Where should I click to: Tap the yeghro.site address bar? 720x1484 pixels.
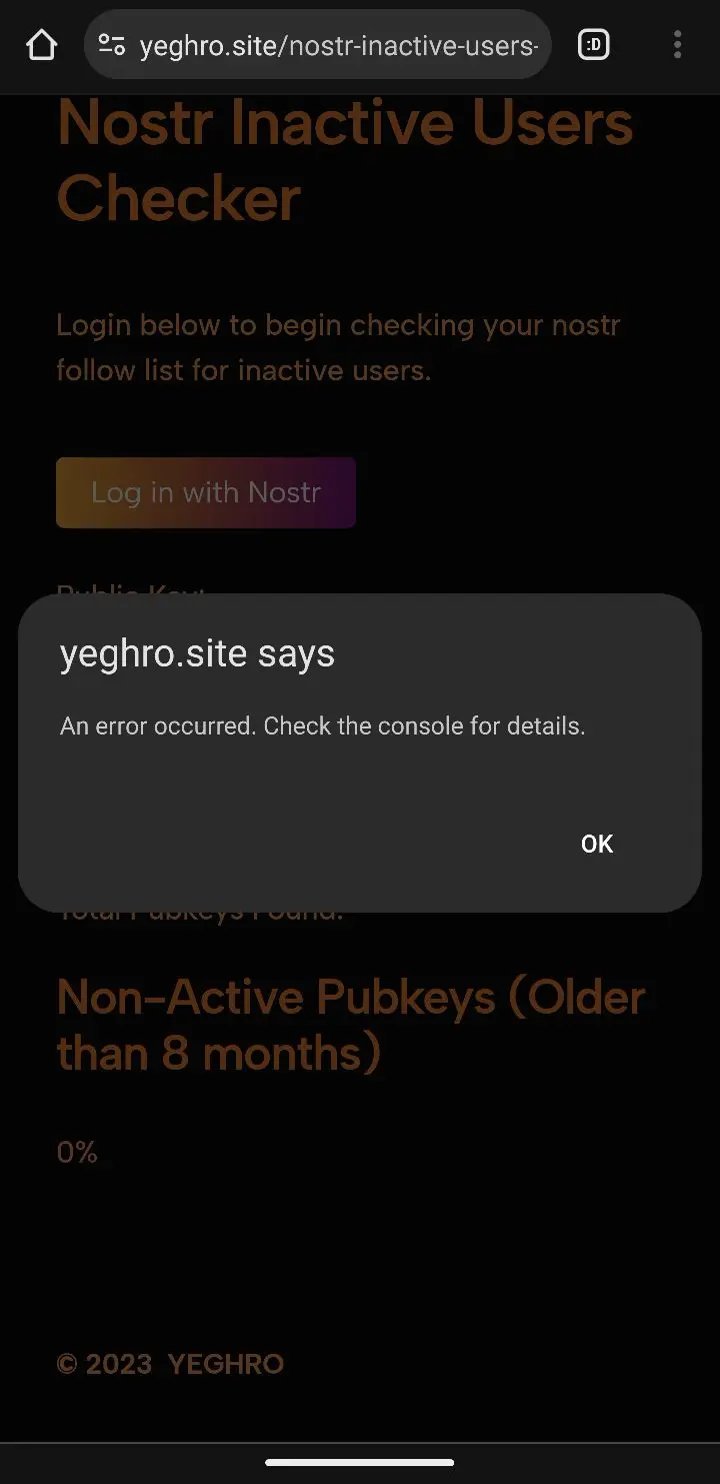[x=340, y=45]
